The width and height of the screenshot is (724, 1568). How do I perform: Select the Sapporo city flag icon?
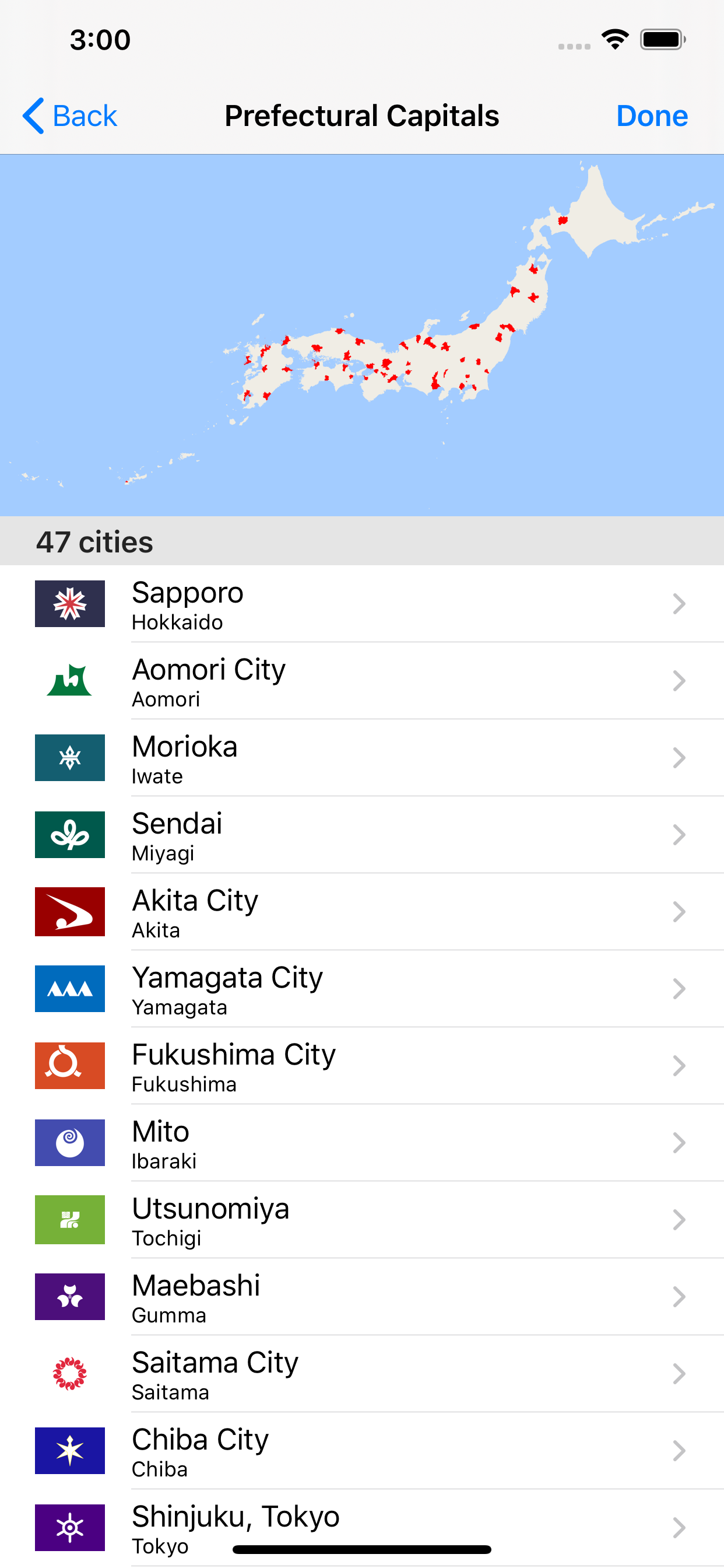pyautogui.click(x=69, y=604)
